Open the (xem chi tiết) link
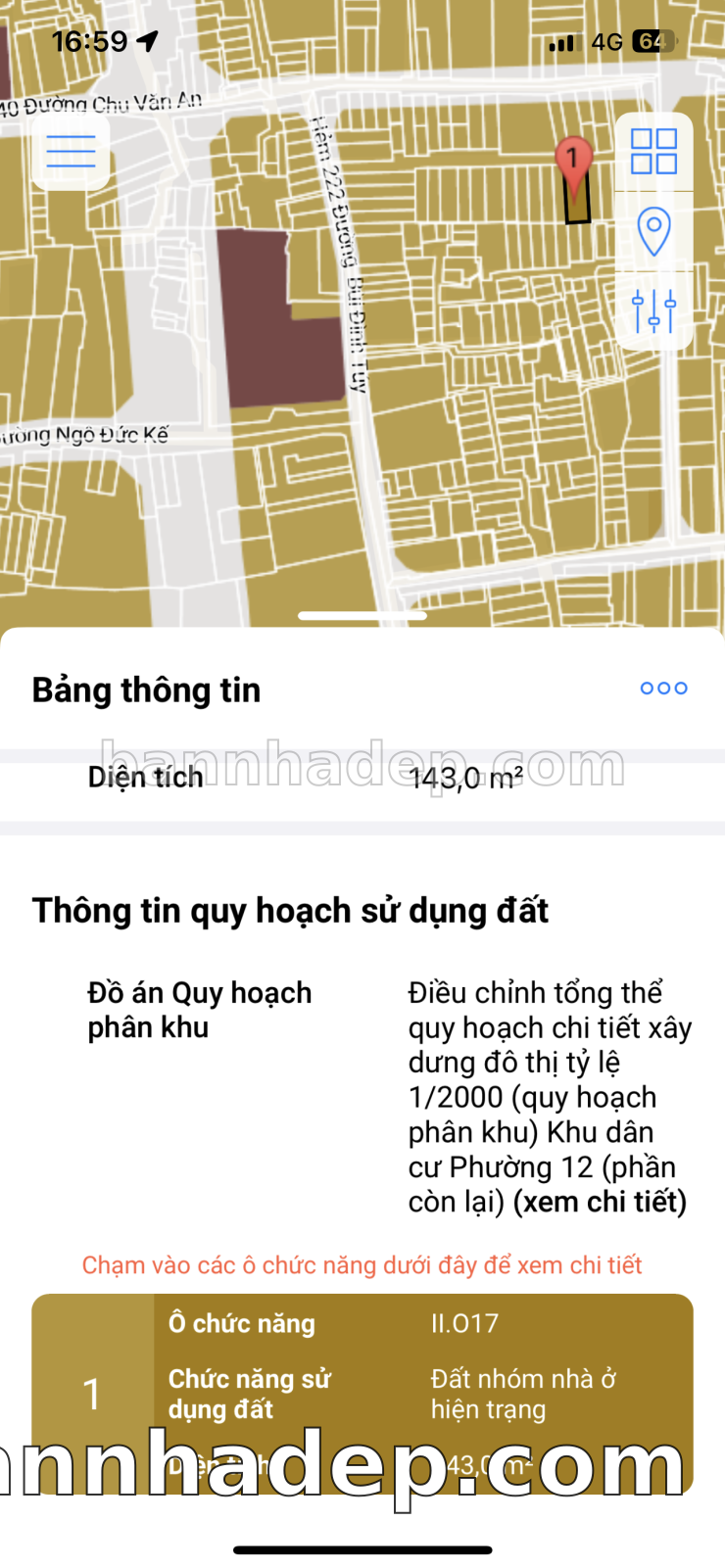This screenshot has width=725, height=1568. pos(600,1202)
